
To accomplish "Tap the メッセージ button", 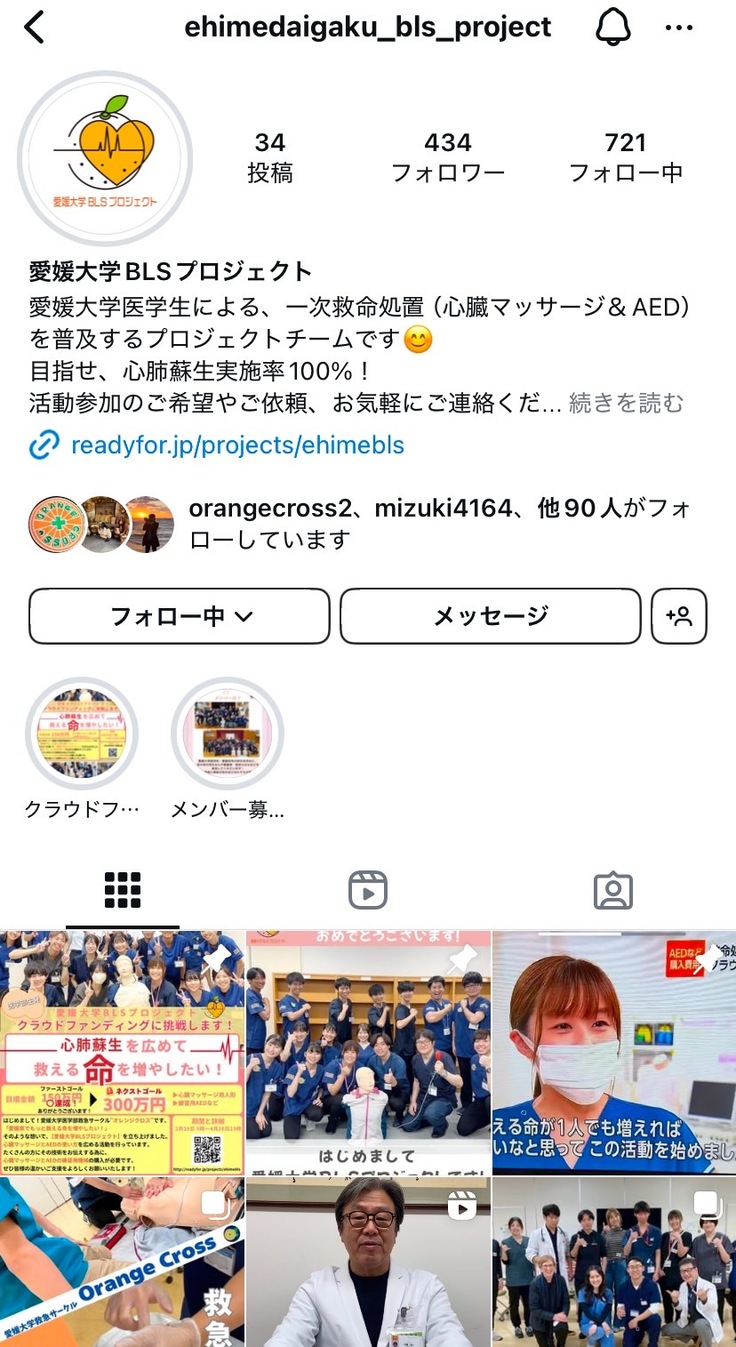I will (490, 616).
